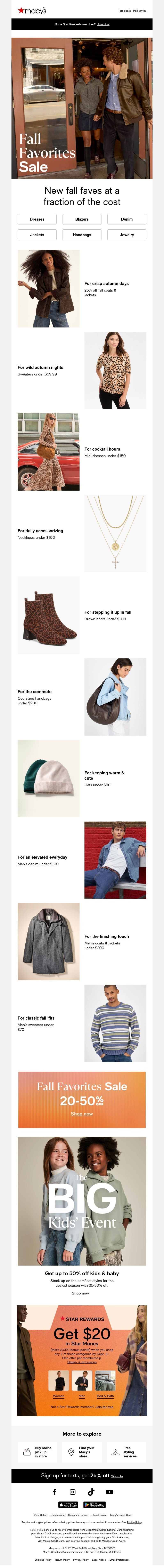Select the Dresses category button

tap(37, 219)
